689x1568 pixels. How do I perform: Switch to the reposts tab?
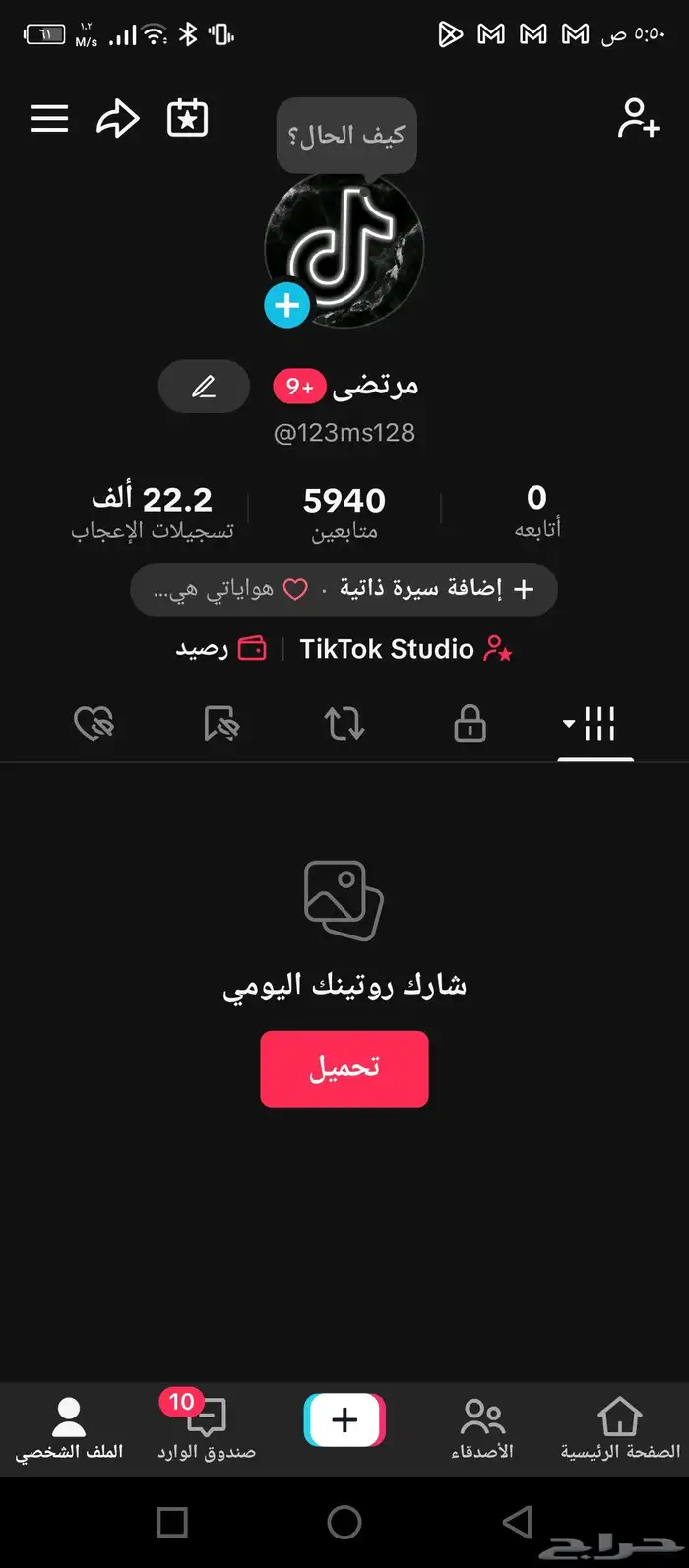(x=344, y=725)
